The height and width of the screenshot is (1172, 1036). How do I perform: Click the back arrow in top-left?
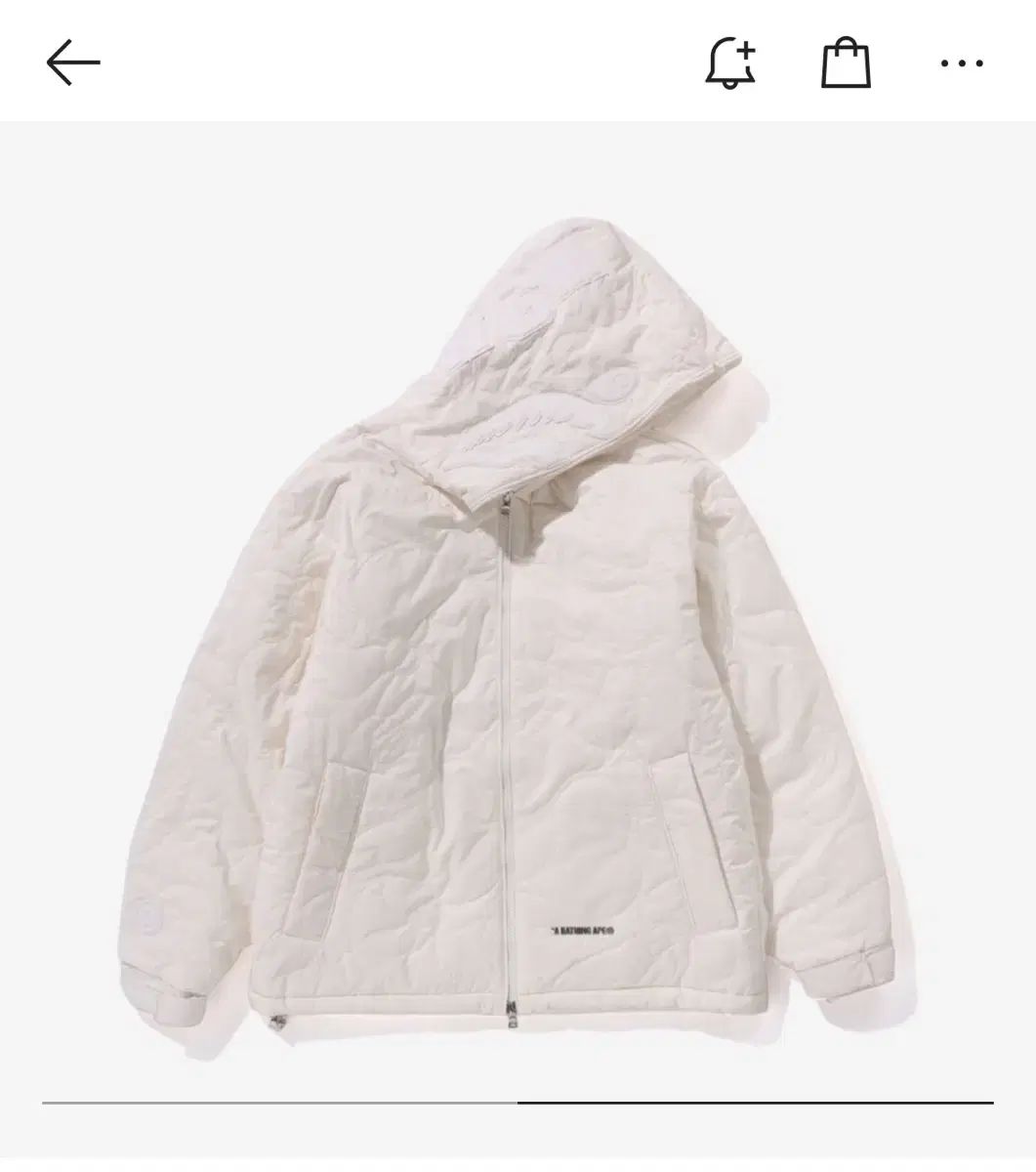click(71, 62)
